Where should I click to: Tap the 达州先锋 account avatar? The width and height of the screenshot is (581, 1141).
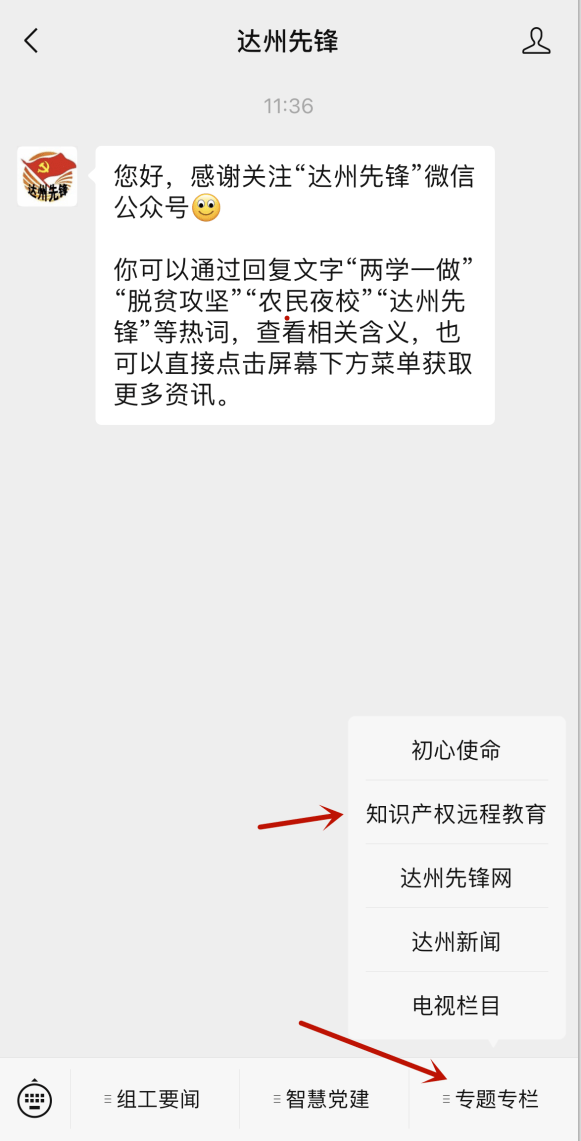point(47,176)
